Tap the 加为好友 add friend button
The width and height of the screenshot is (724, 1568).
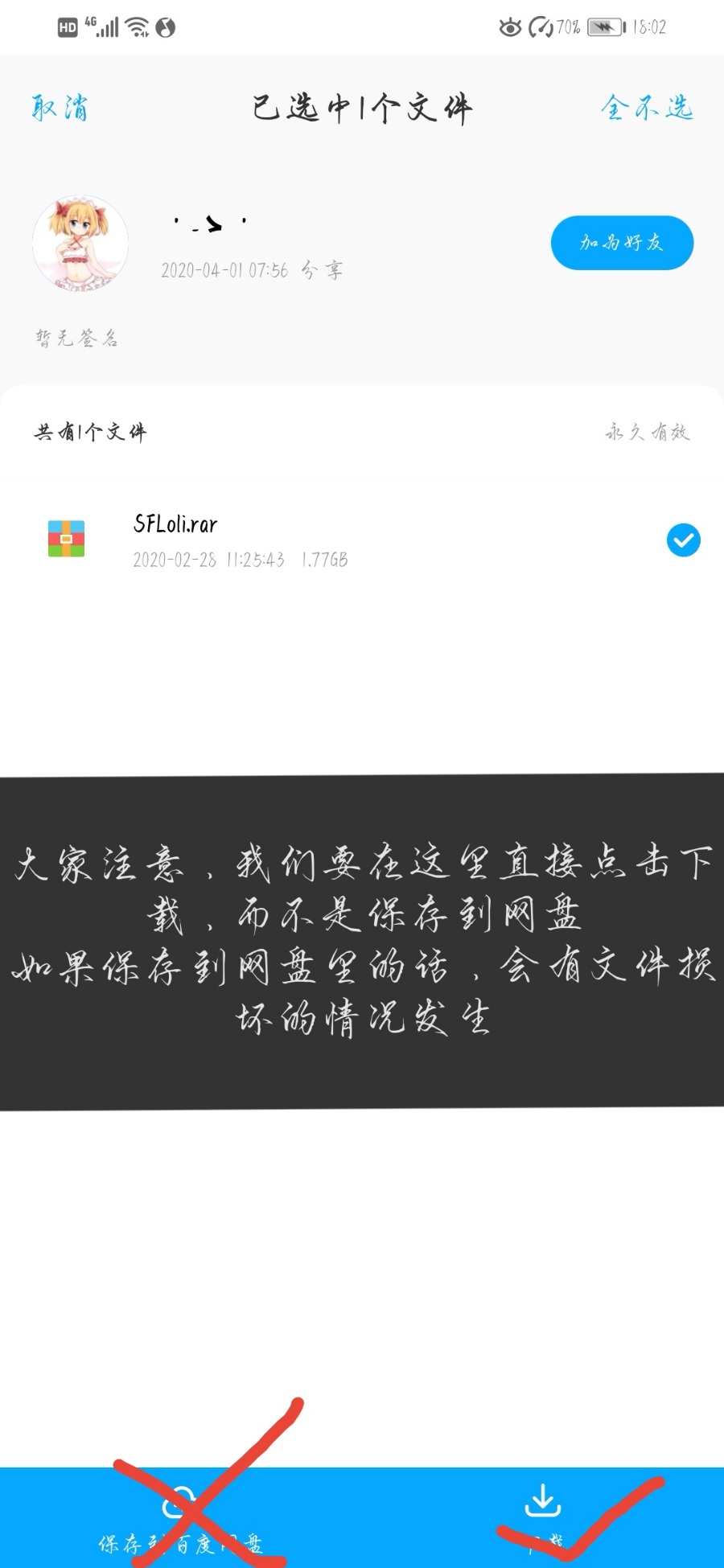[622, 243]
